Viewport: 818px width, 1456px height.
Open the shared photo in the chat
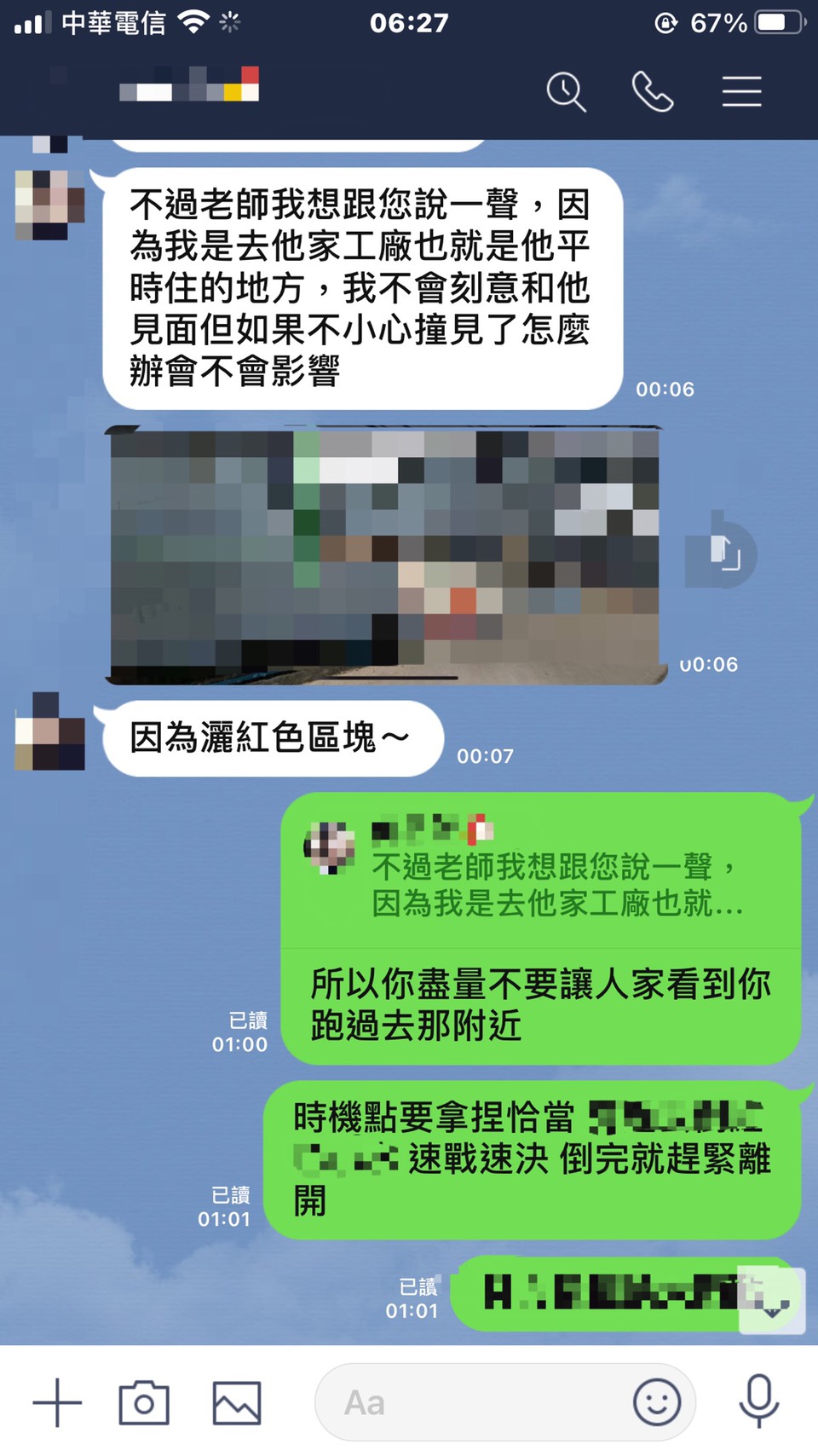coord(385,556)
